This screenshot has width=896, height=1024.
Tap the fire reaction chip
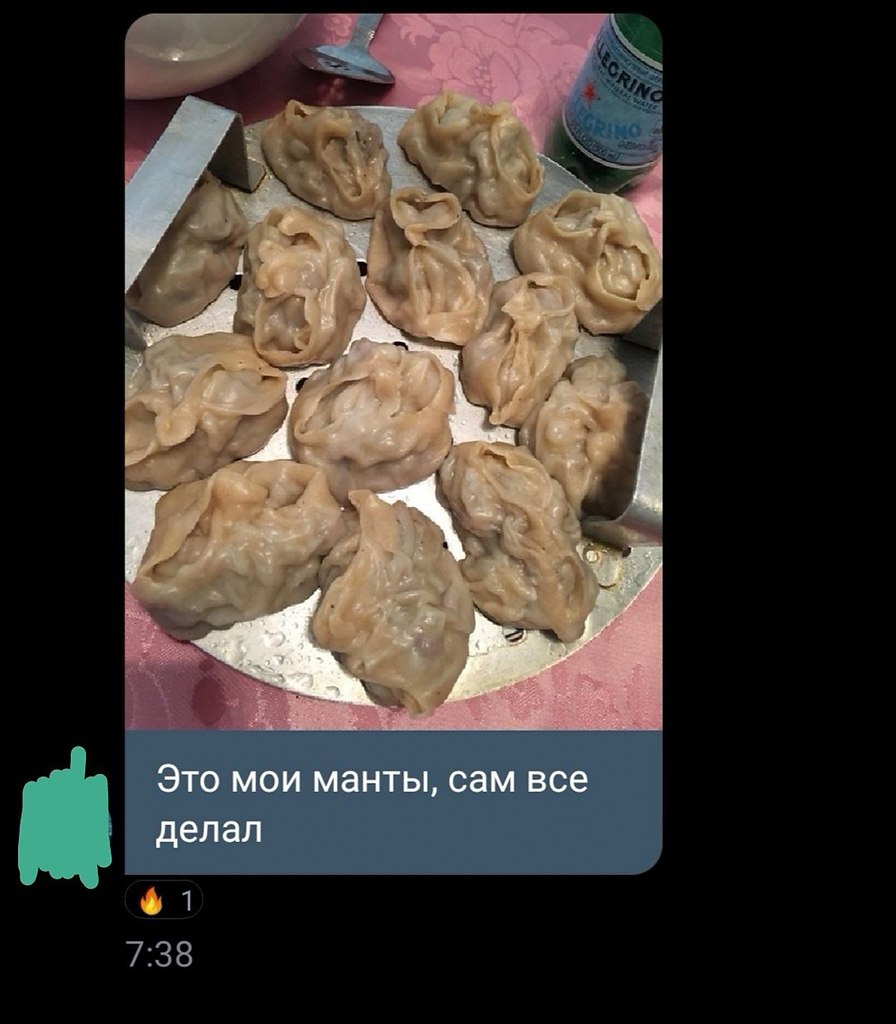coord(164,902)
